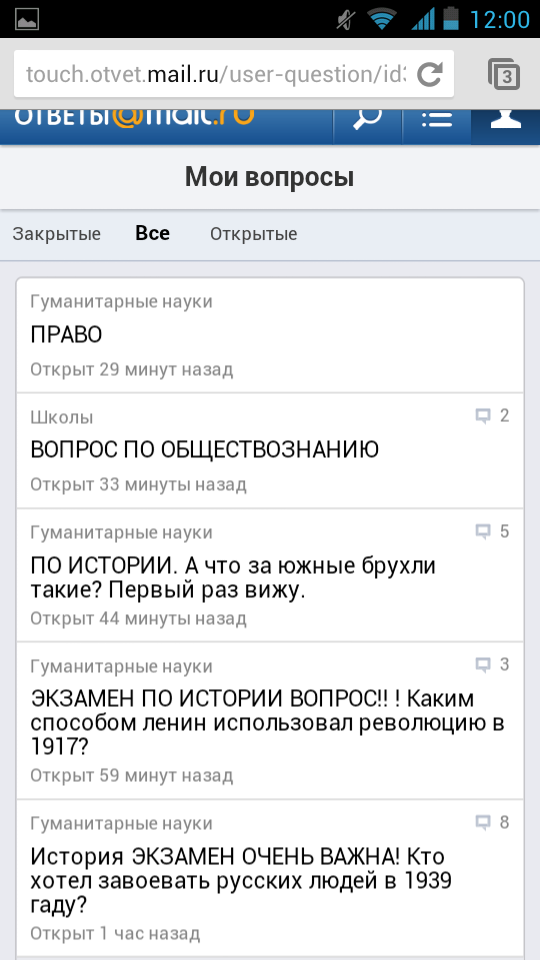This screenshot has height=960, width=540.
Task: Select the Все tab
Action: 152,233
